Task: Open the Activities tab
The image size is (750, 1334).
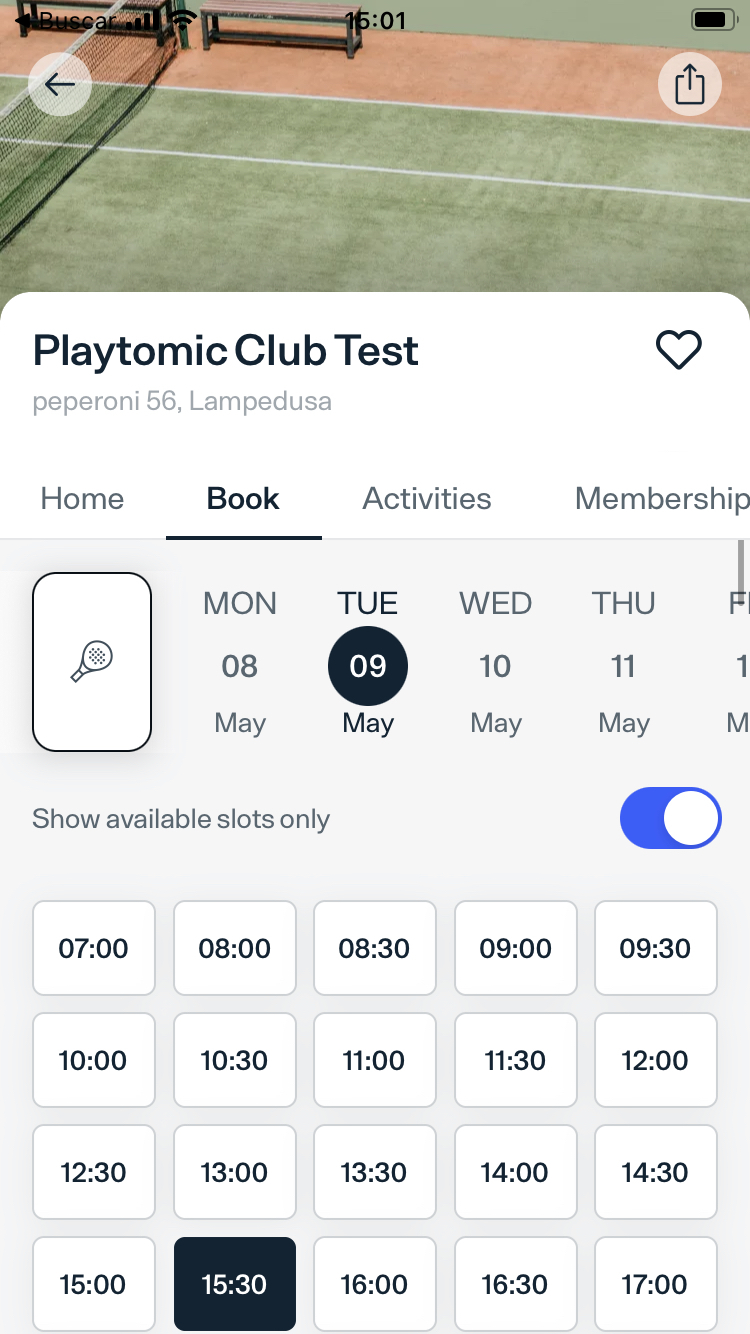Action: (427, 499)
